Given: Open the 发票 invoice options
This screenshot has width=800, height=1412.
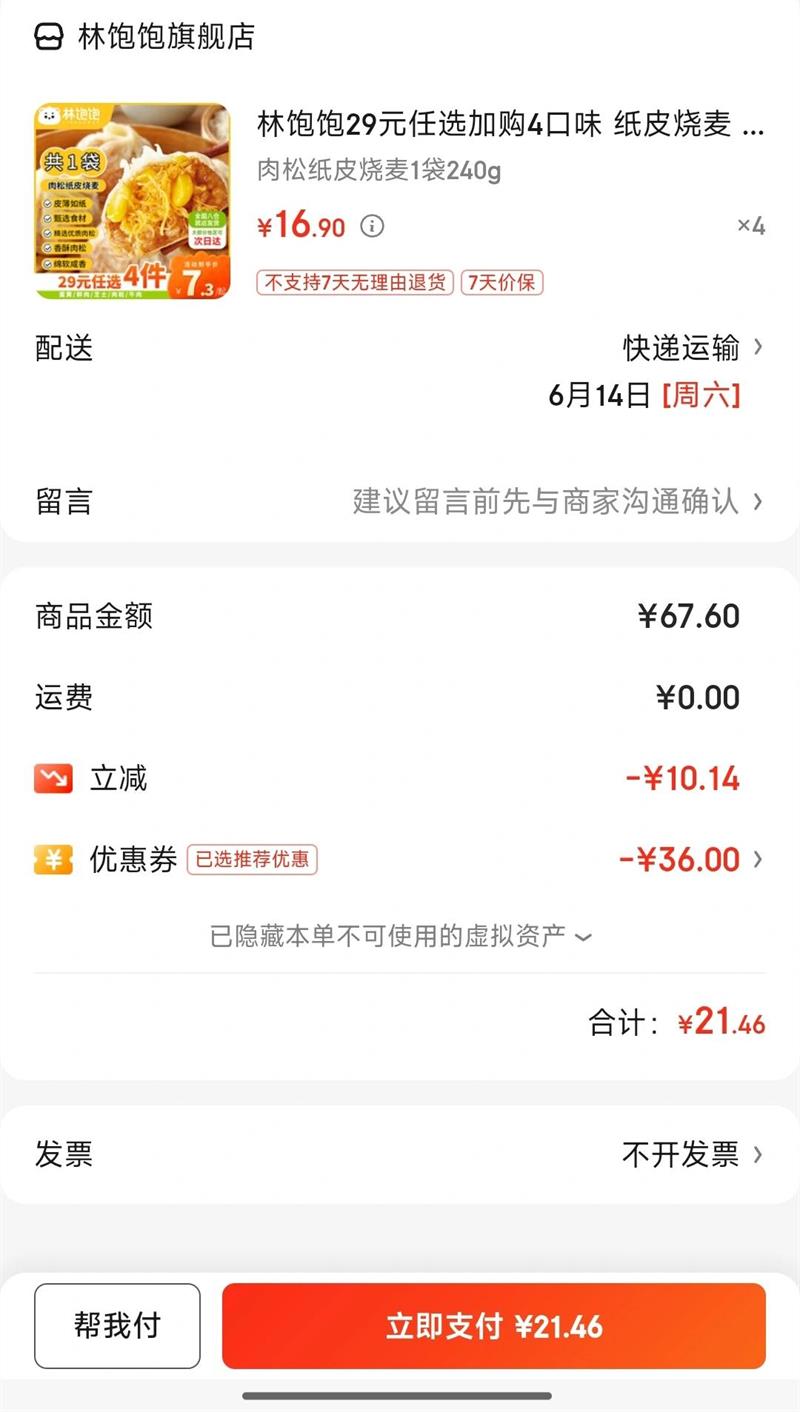Looking at the screenshot, I should tap(692, 1155).
